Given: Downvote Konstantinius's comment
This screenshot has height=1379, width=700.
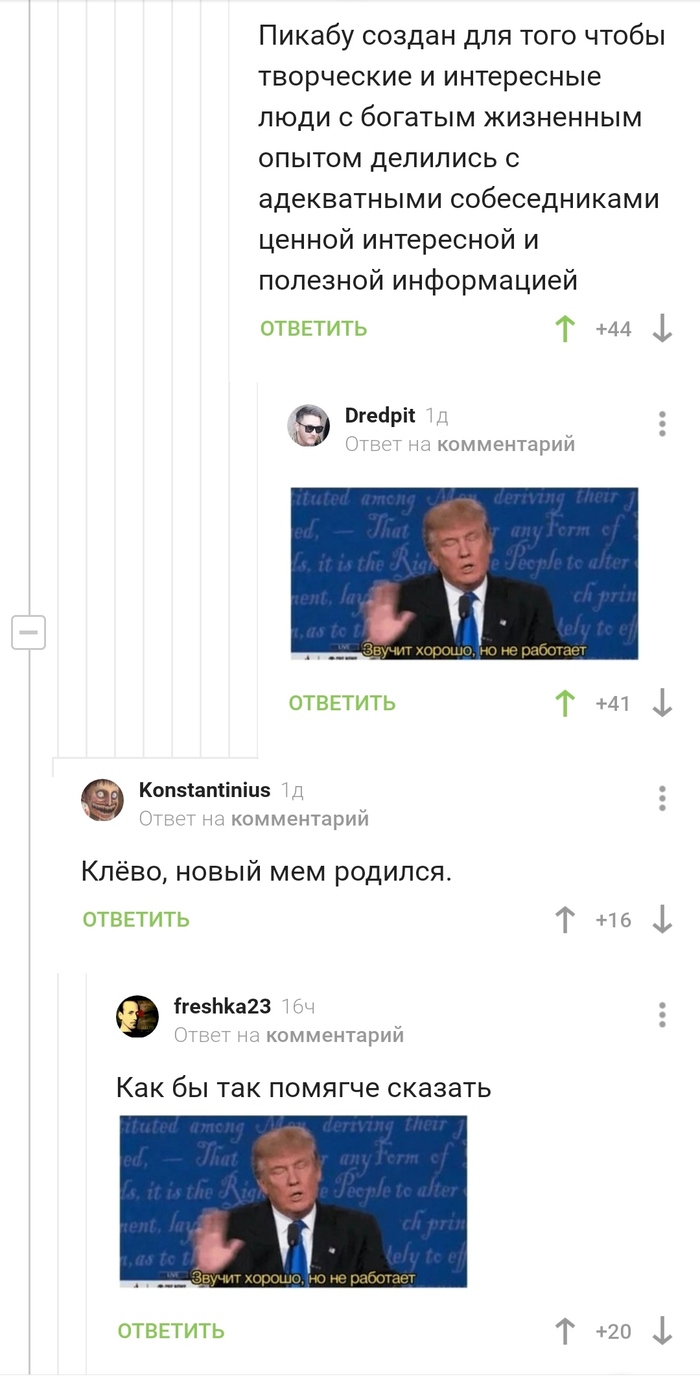Looking at the screenshot, I should [x=662, y=920].
